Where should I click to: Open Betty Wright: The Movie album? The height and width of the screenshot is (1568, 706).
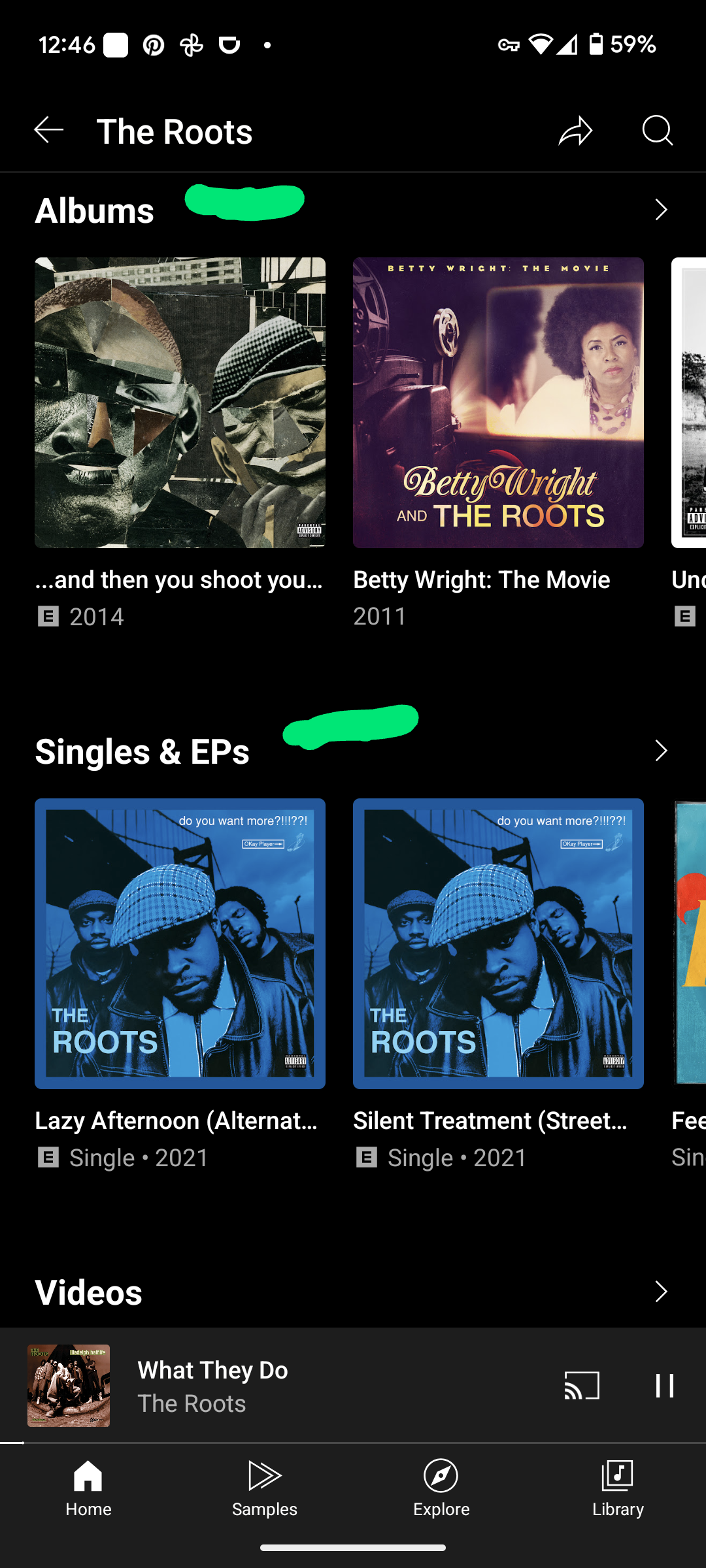[x=498, y=402]
